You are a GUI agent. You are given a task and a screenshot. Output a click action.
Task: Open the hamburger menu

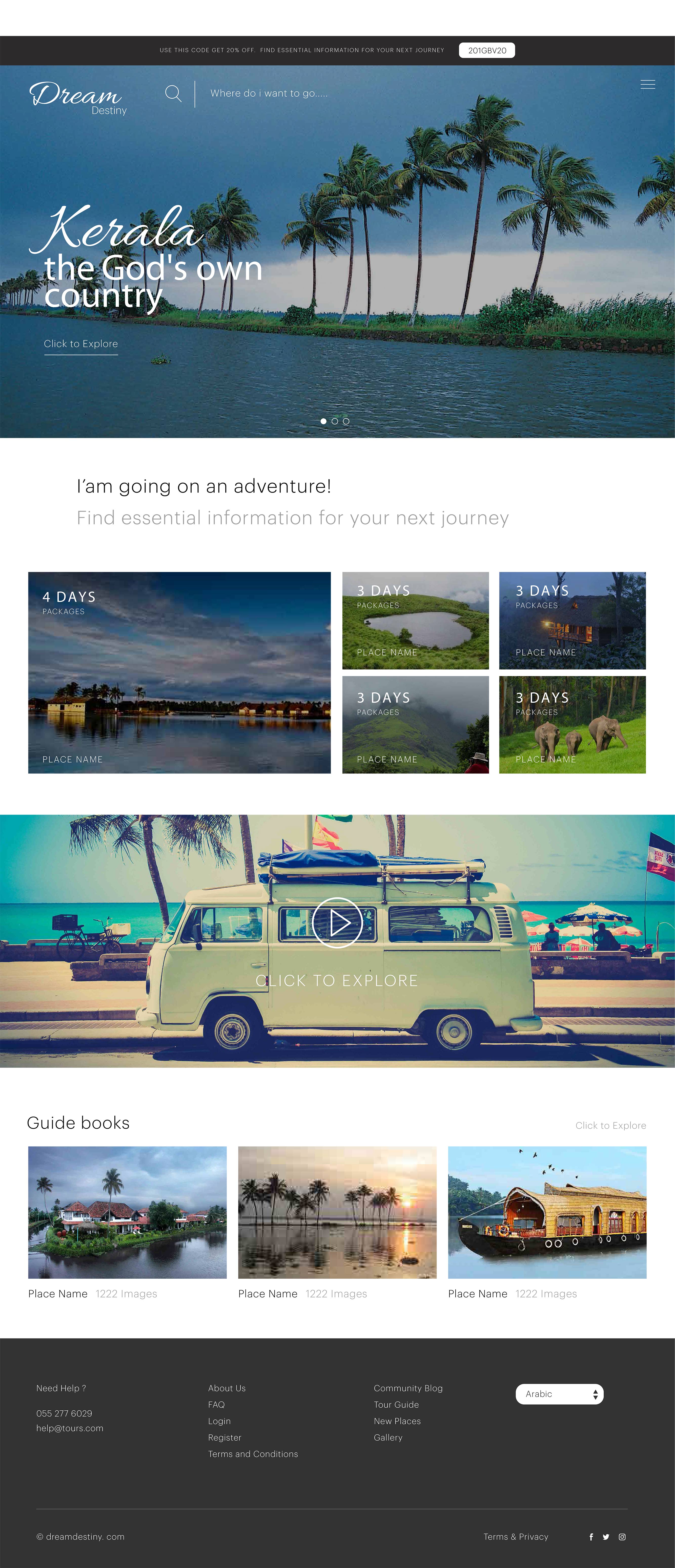(x=648, y=84)
